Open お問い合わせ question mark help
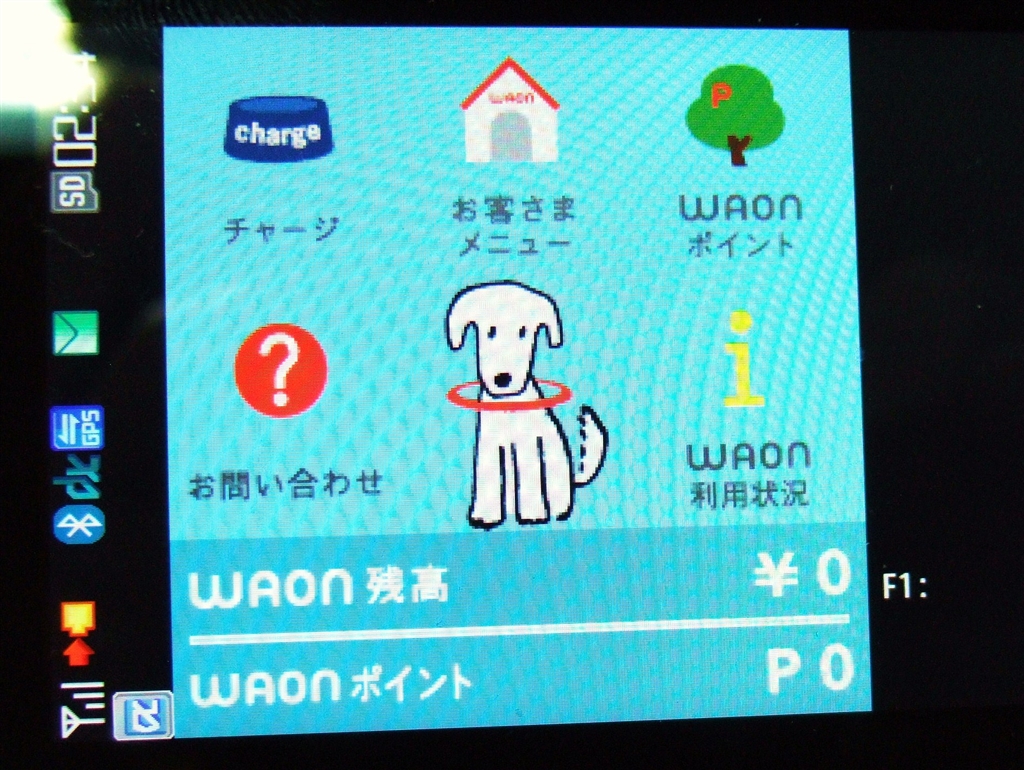 click(x=281, y=371)
